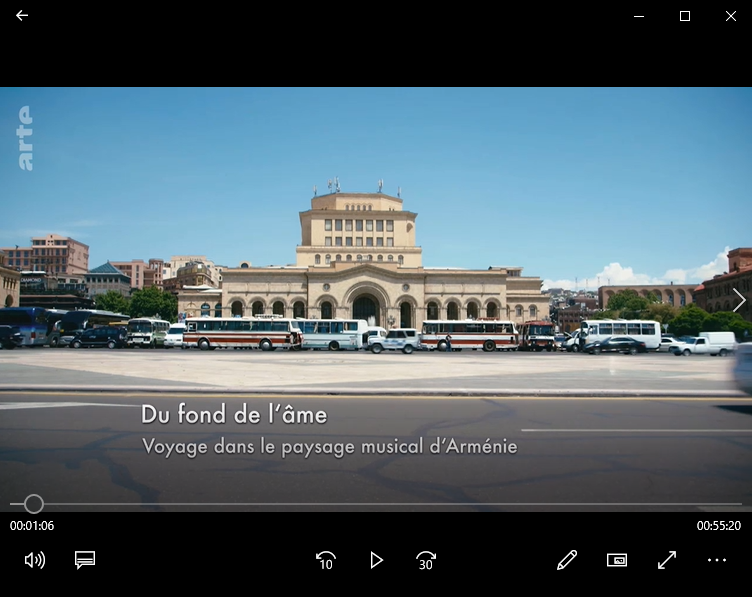This screenshot has height=597, width=752.
Task: Enter full screen mode
Action: [x=667, y=560]
